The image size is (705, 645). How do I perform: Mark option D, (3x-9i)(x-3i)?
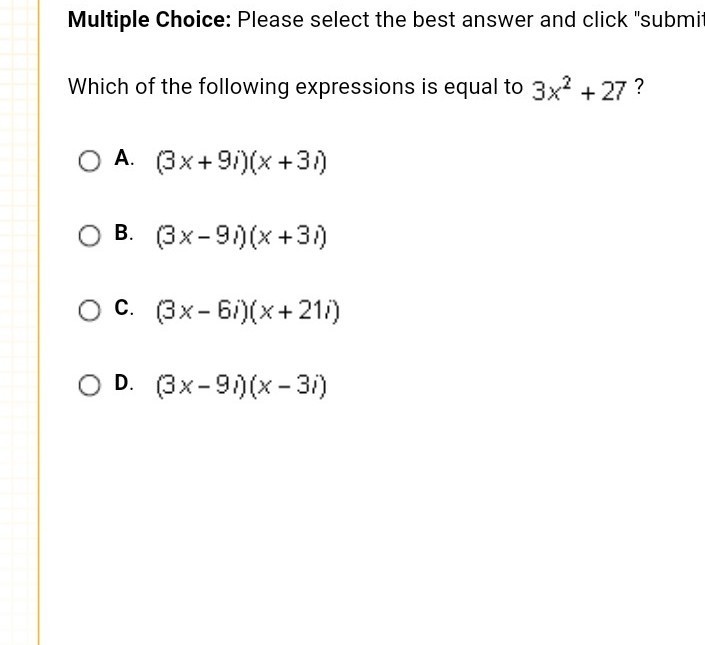[x=90, y=385]
